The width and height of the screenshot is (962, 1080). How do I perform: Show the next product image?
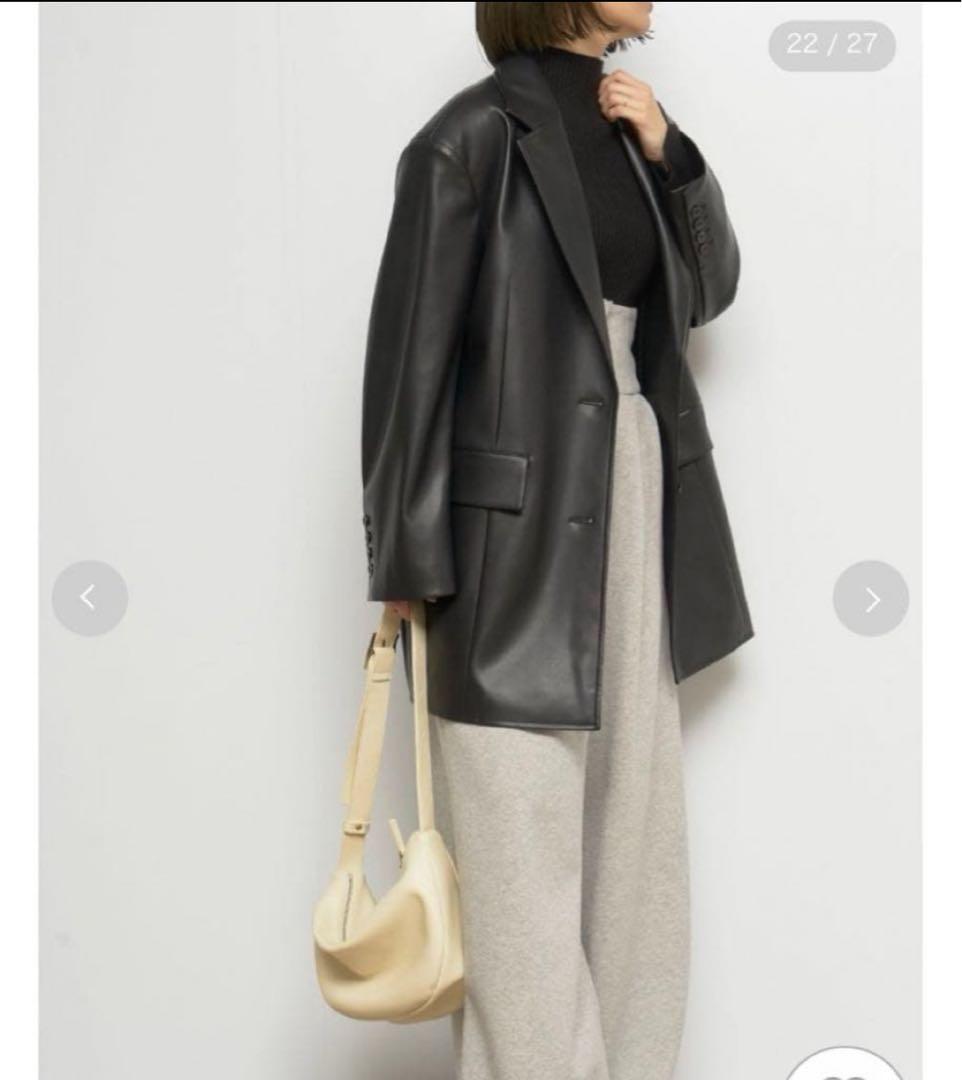click(870, 598)
